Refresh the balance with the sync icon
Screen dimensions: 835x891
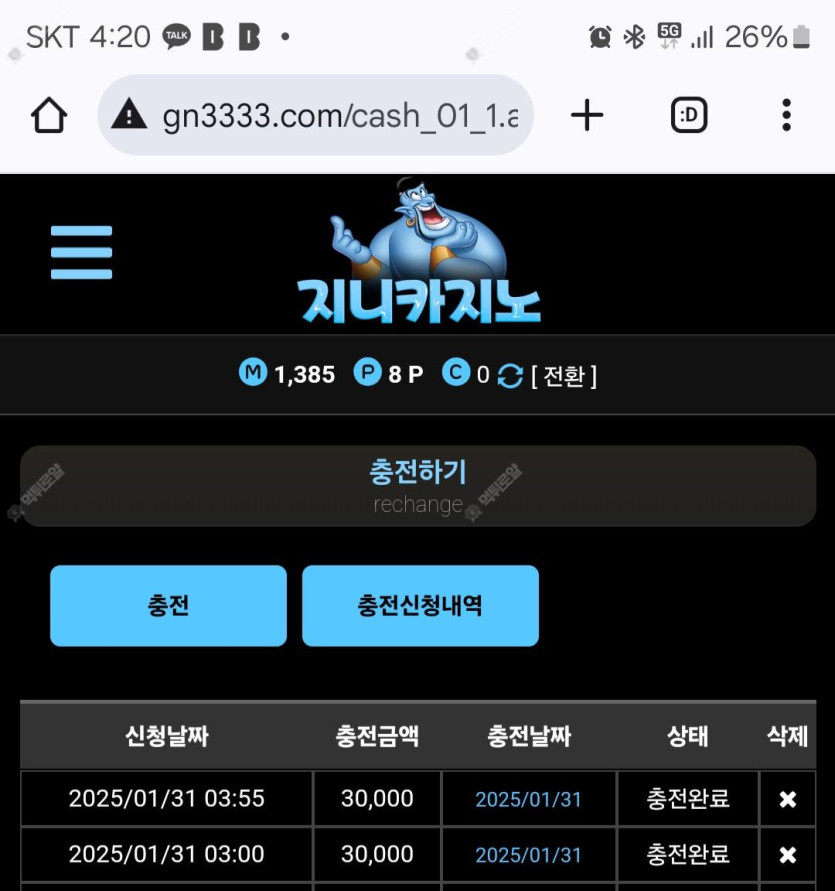(510, 376)
